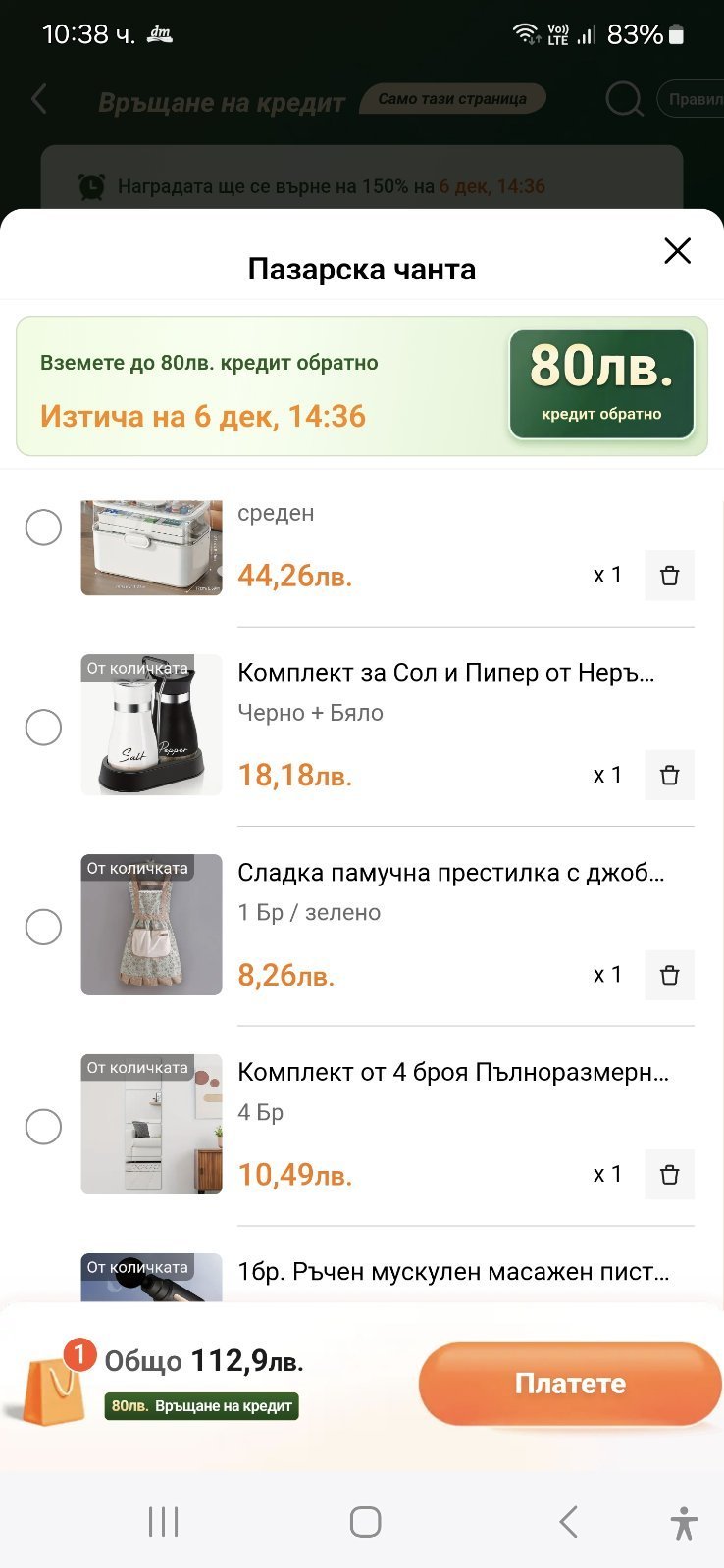Open the 4-piece mirror set picture
This screenshot has width=724, height=1568.
pyautogui.click(x=151, y=1124)
